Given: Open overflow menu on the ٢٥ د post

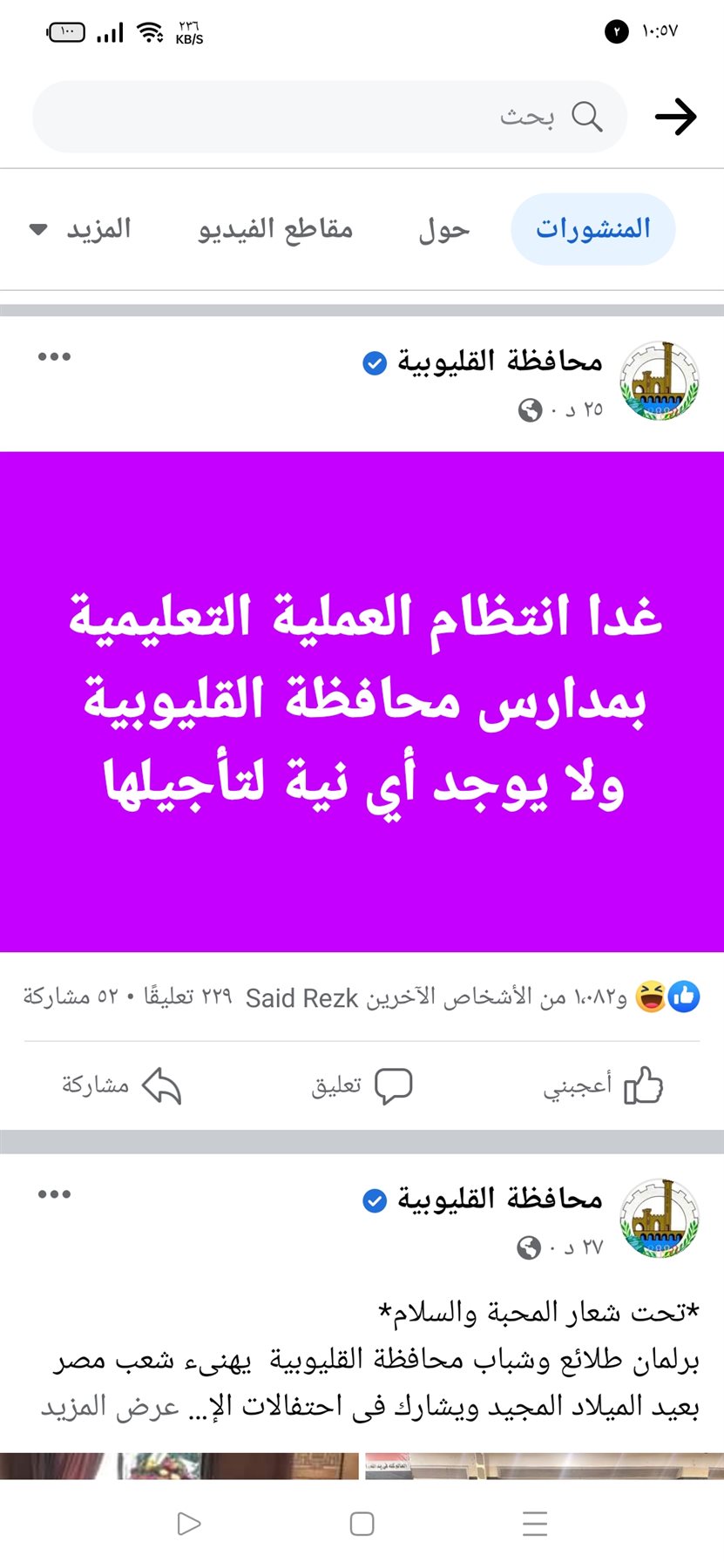Looking at the screenshot, I should tap(54, 356).
